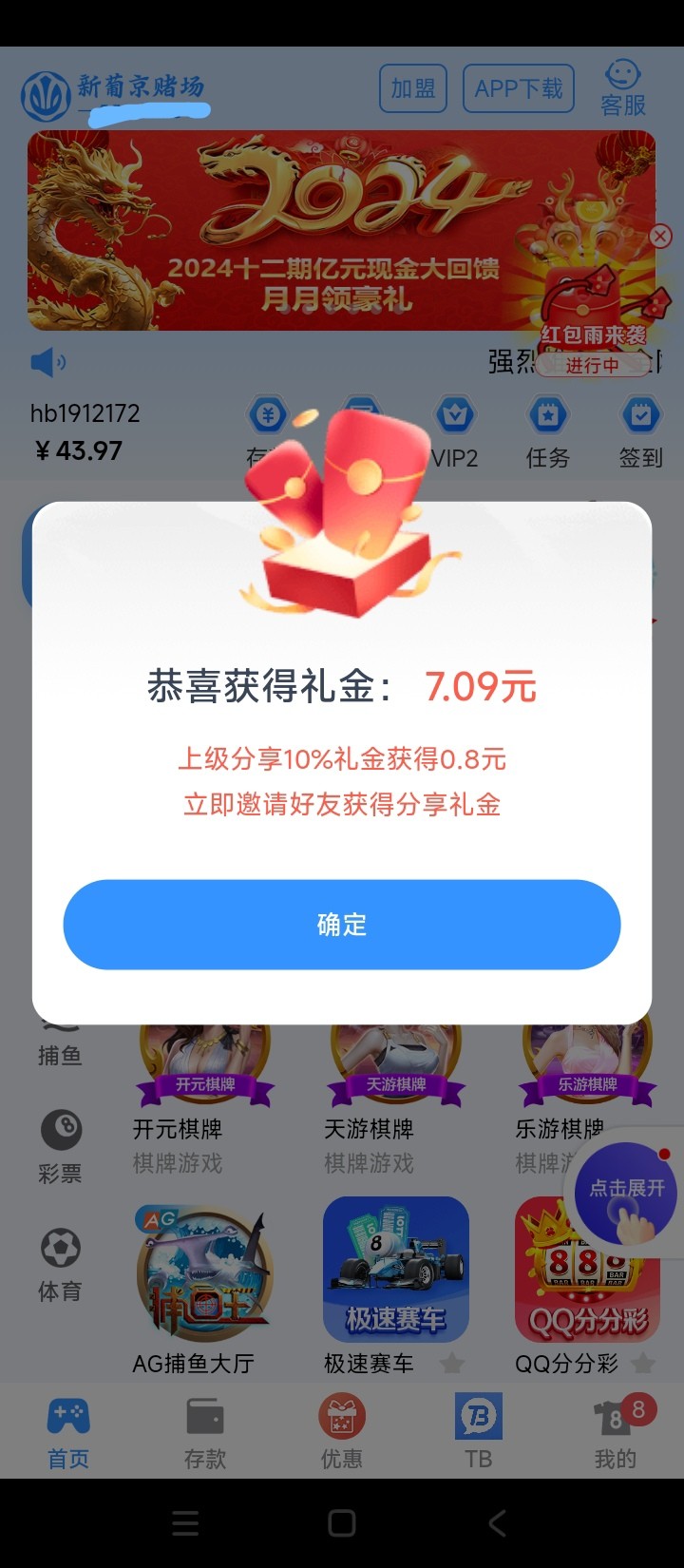The width and height of the screenshot is (684, 1568).
Task: Open the 加盟 button
Action: point(413,89)
